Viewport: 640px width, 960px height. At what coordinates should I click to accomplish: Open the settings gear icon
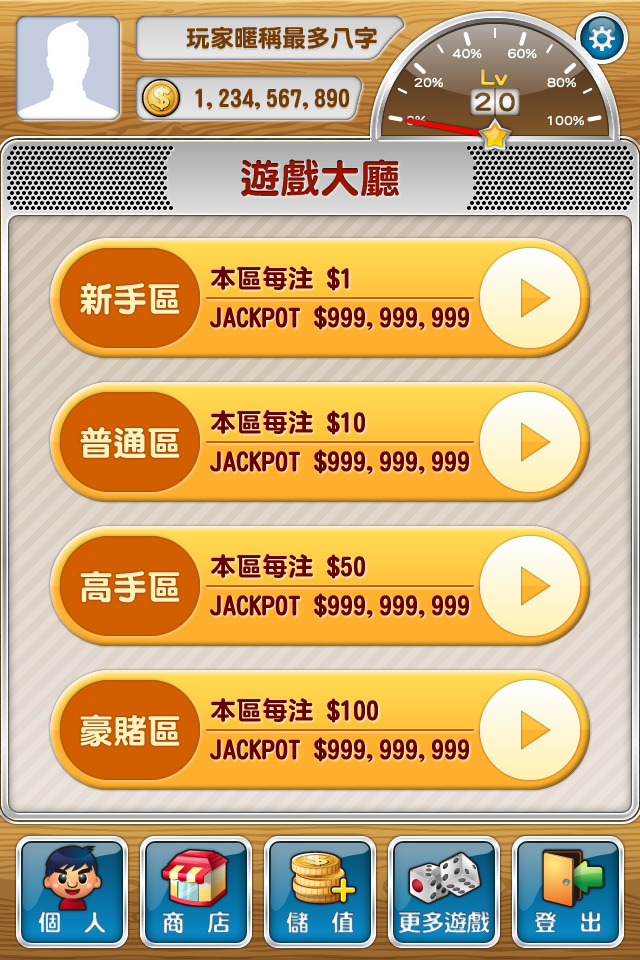coord(602,39)
